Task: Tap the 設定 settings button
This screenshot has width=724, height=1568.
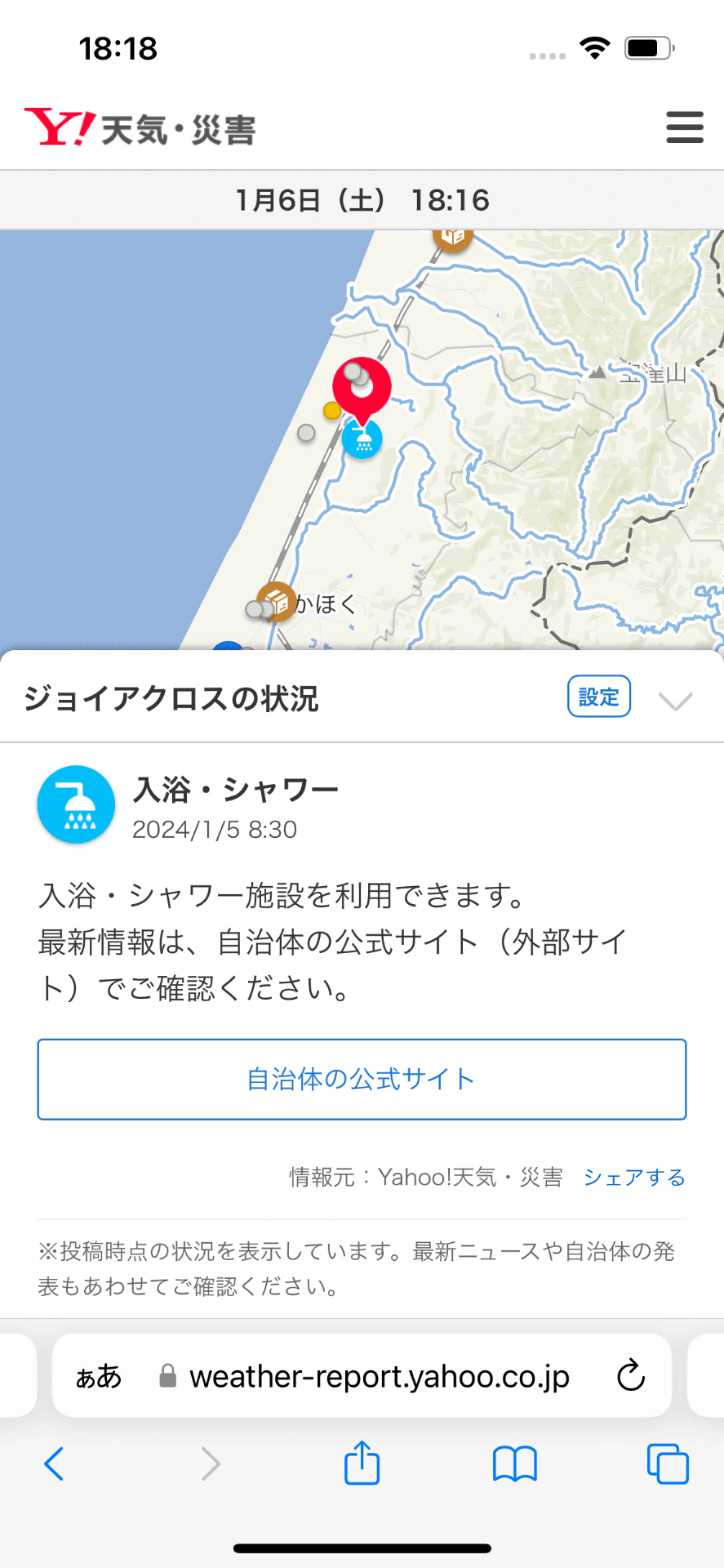Action: click(598, 697)
